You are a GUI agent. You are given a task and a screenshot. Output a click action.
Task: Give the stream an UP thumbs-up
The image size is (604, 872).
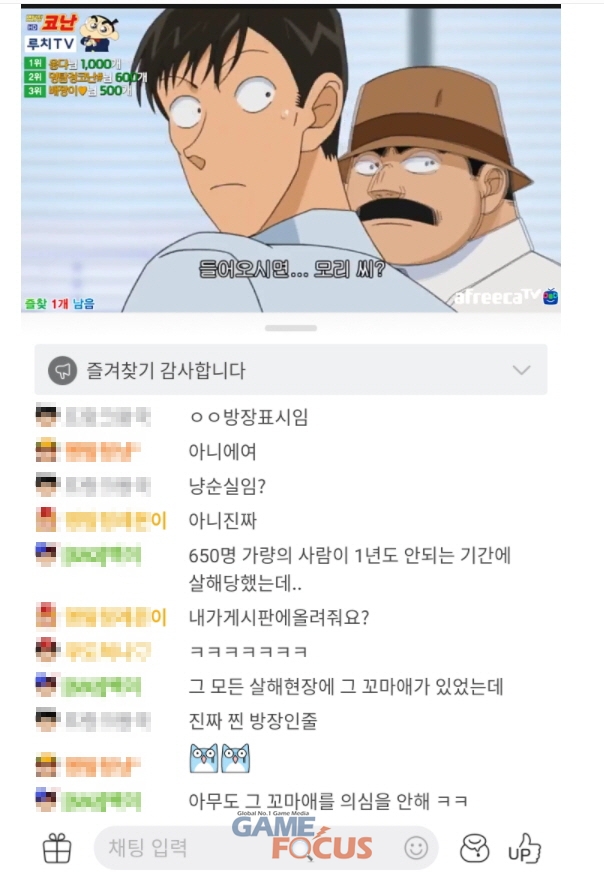(524, 849)
